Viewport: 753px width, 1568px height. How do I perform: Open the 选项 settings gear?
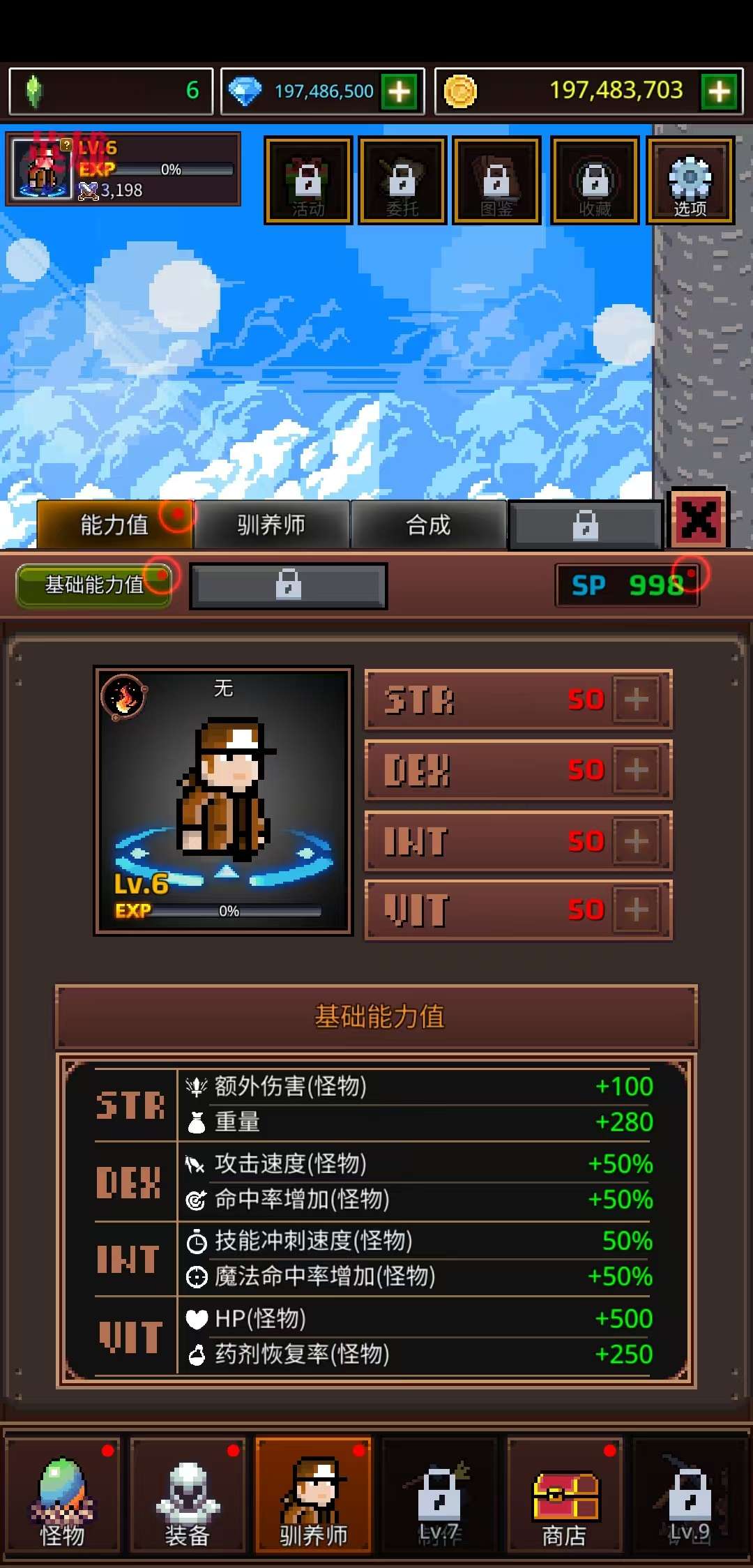coord(690,181)
